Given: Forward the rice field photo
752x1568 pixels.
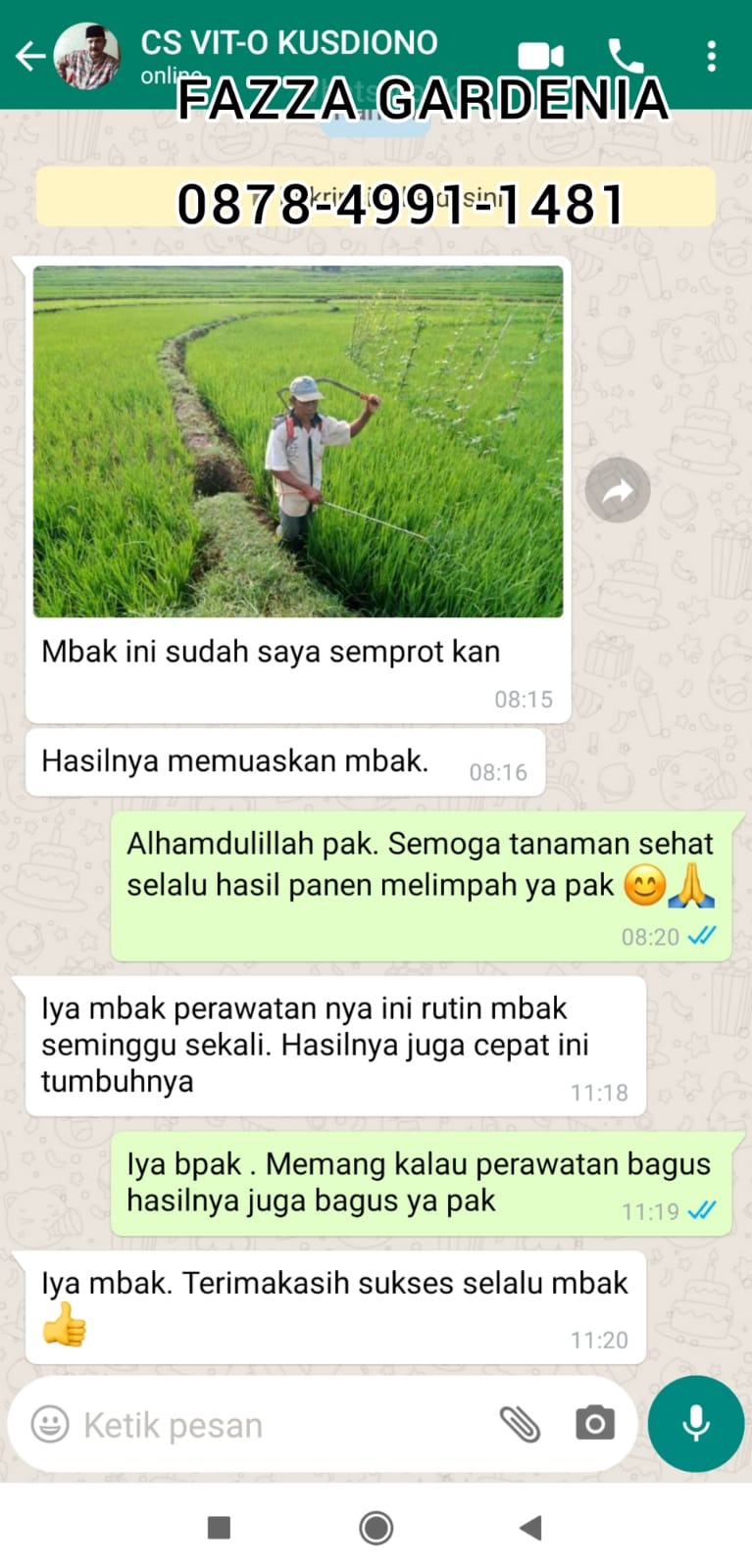Looking at the screenshot, I should tap(617, 490).
